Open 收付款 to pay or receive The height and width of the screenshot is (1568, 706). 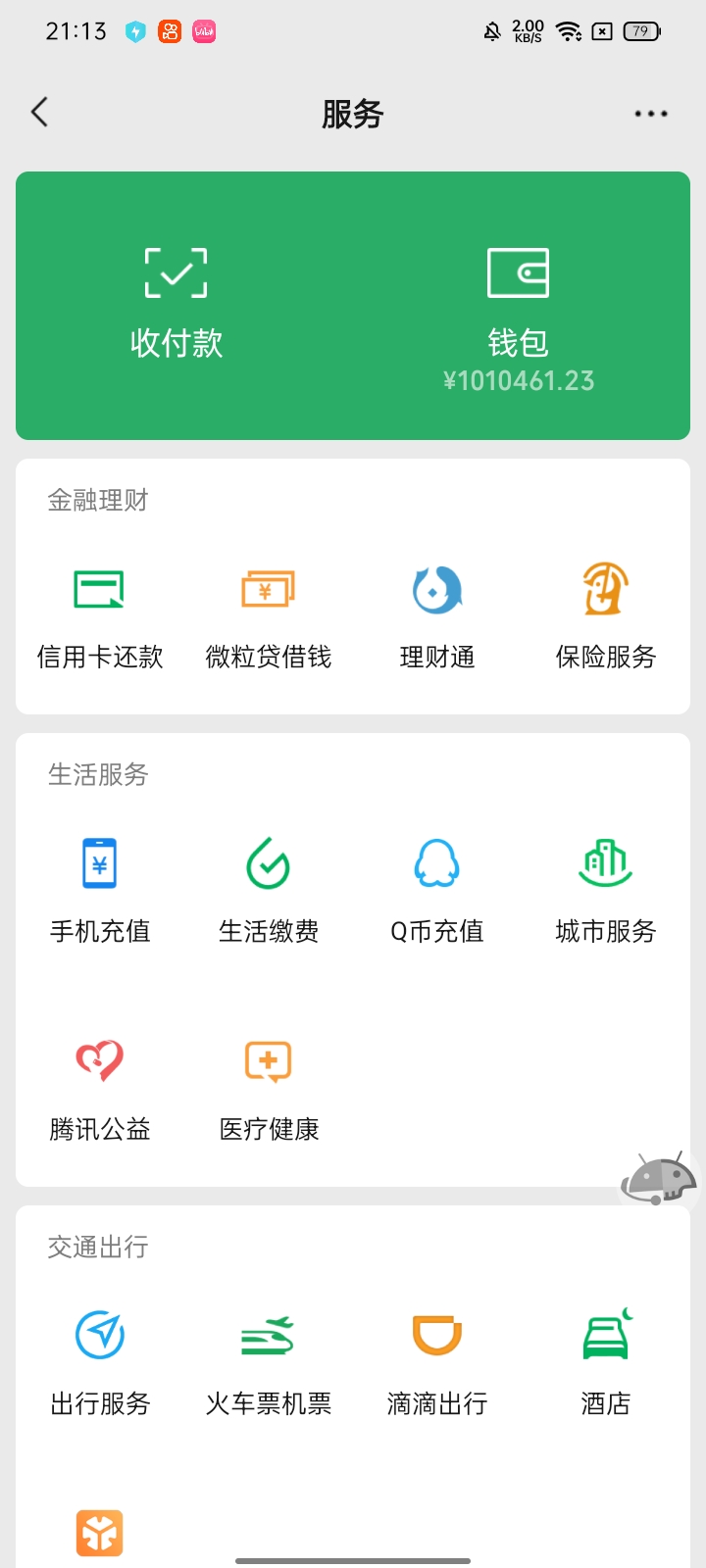(x=176, y=304)
